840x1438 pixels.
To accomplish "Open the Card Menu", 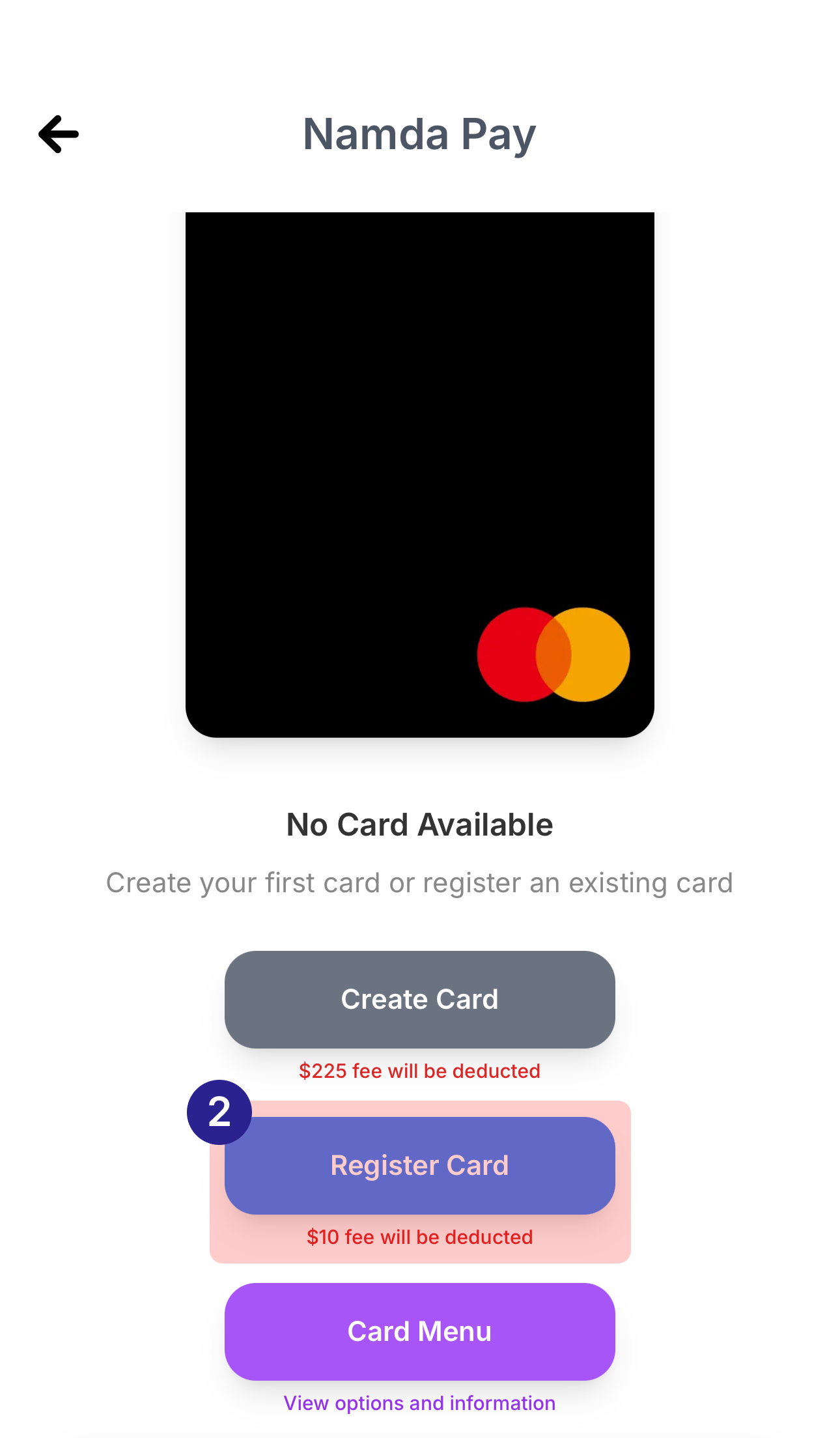I will point(419,1331).
